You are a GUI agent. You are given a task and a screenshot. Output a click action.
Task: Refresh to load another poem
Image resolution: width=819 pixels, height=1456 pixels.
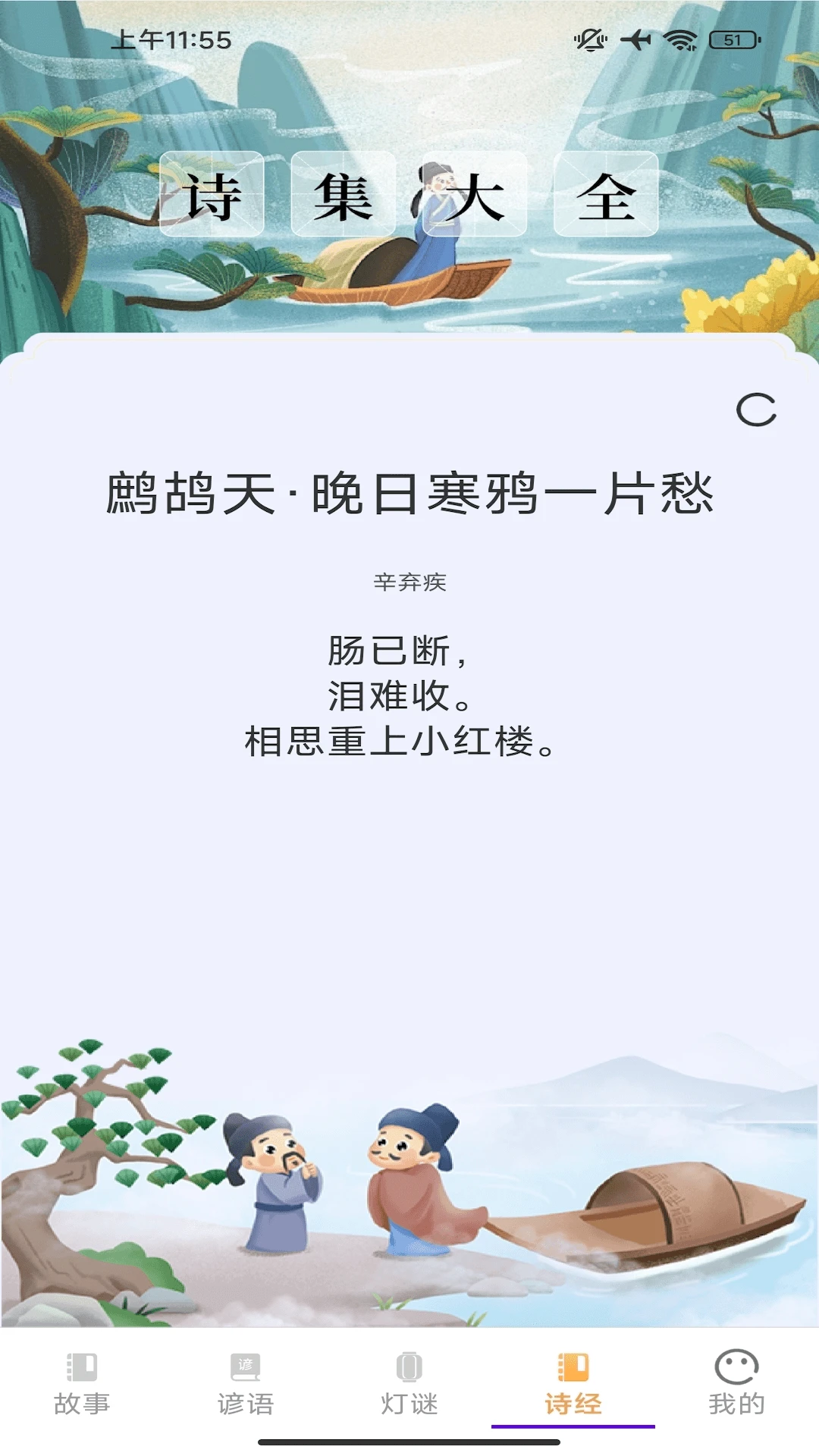(x=756, y=410)
